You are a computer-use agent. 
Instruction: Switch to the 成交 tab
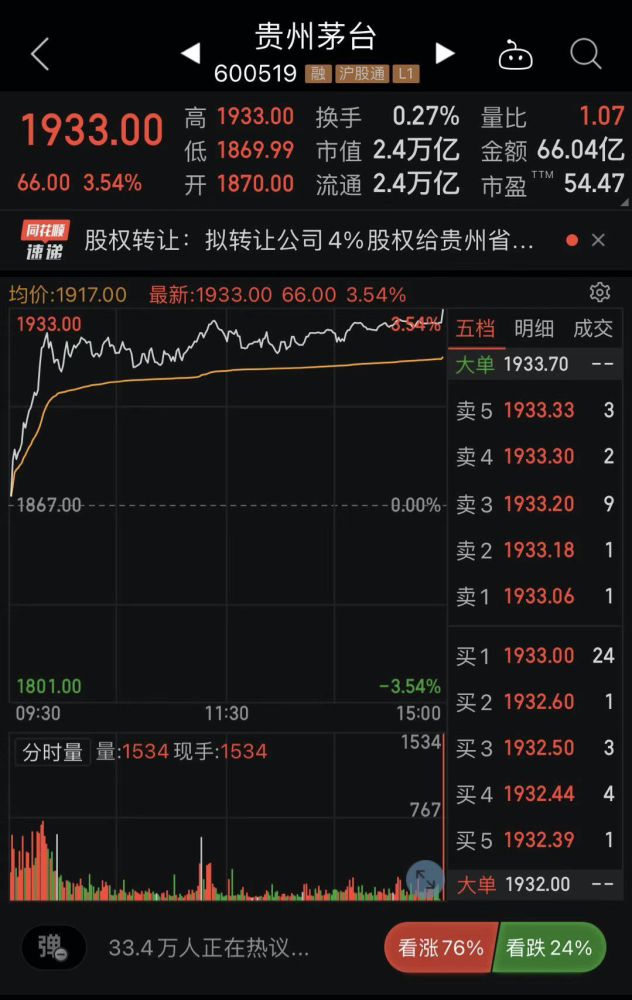pos(592,329)
